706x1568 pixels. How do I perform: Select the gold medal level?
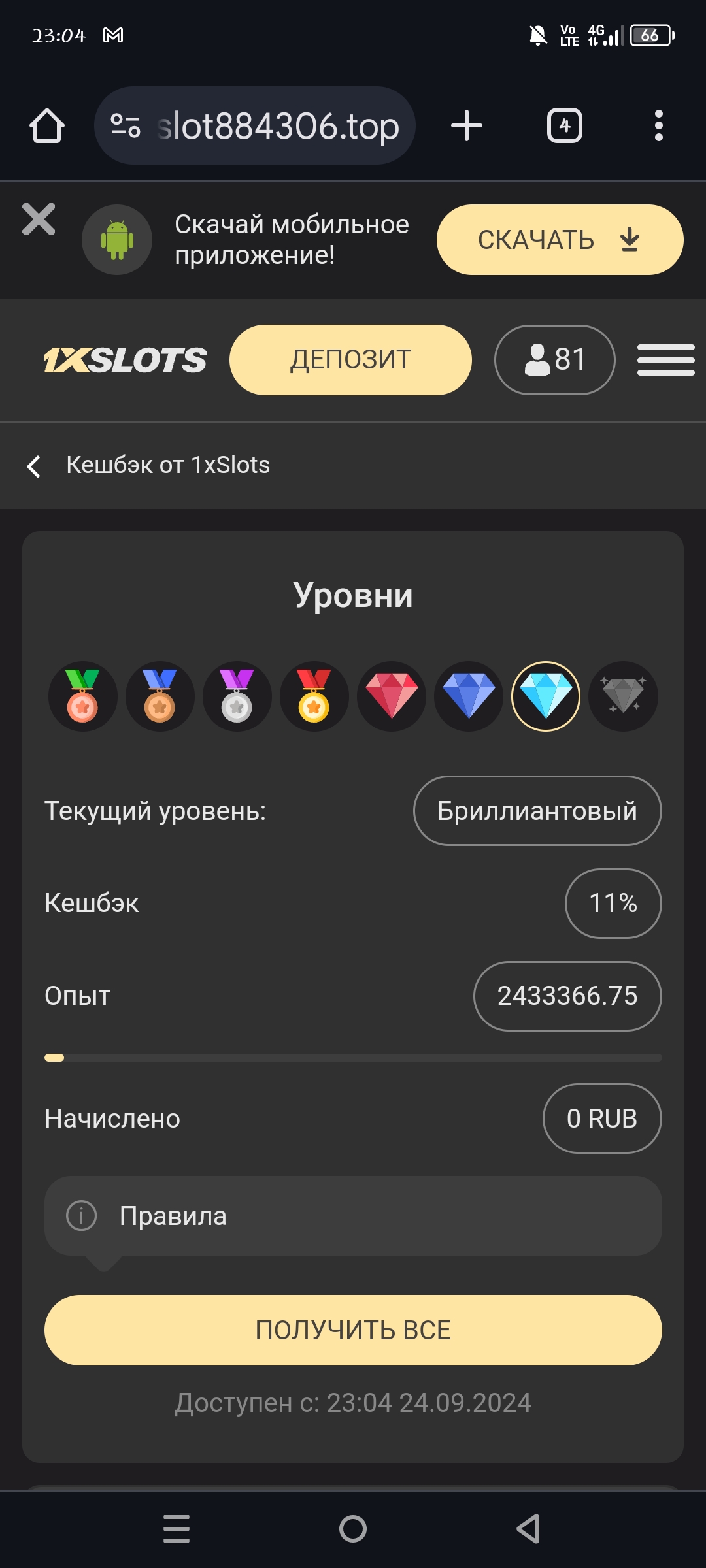click(314, 696)
